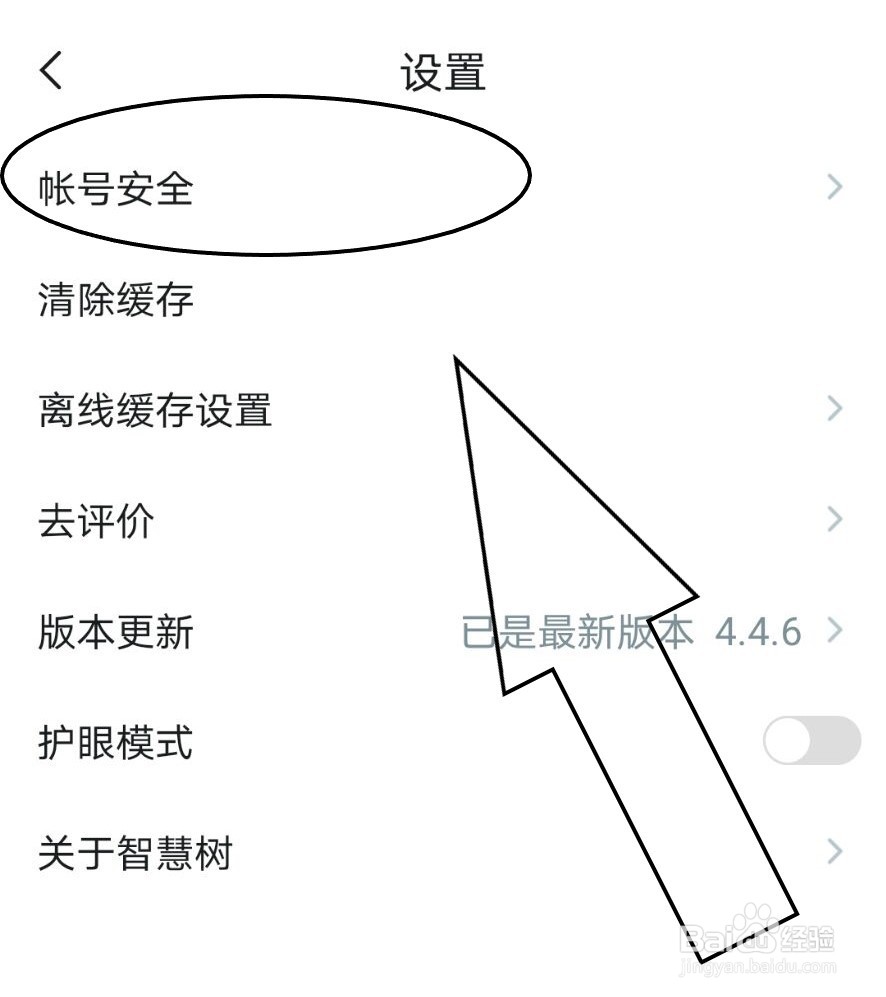Expand the Offline Cache Settings chevron
This screenshot has width=886, height=997.
[836, 408]
